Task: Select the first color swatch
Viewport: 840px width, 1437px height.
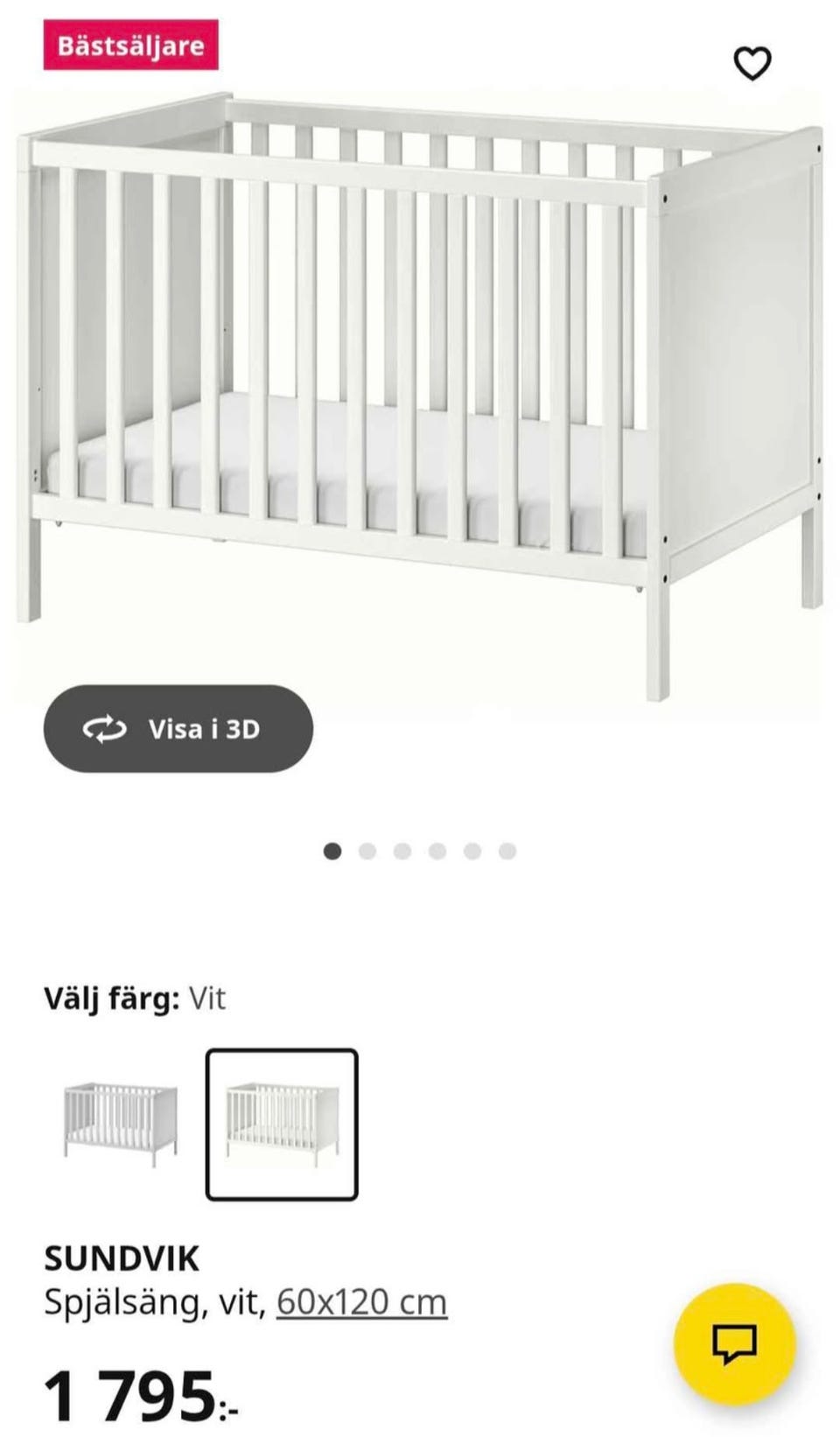Action: tap(121, 1124)
